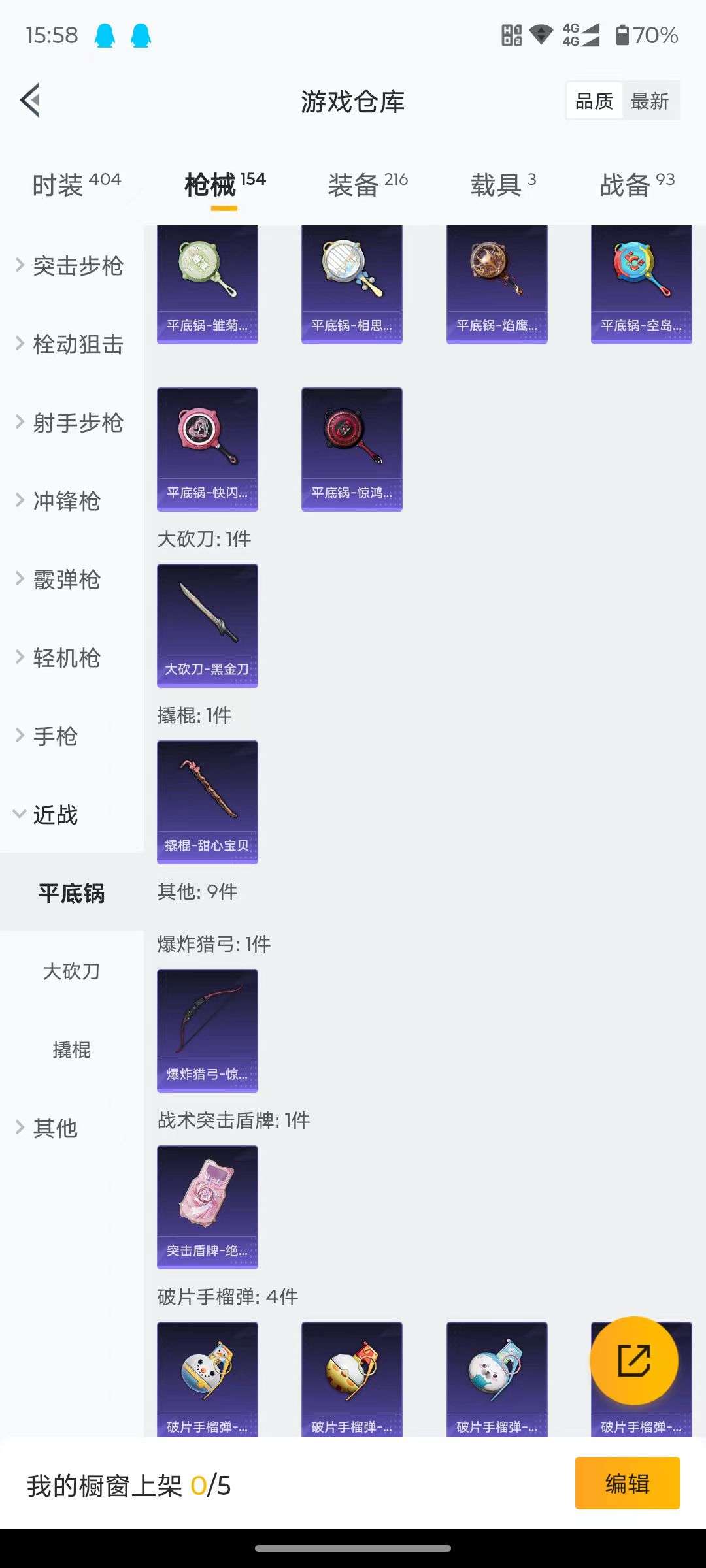
Task: Switch sorting to 品质
Action: (x=594, y=101)
